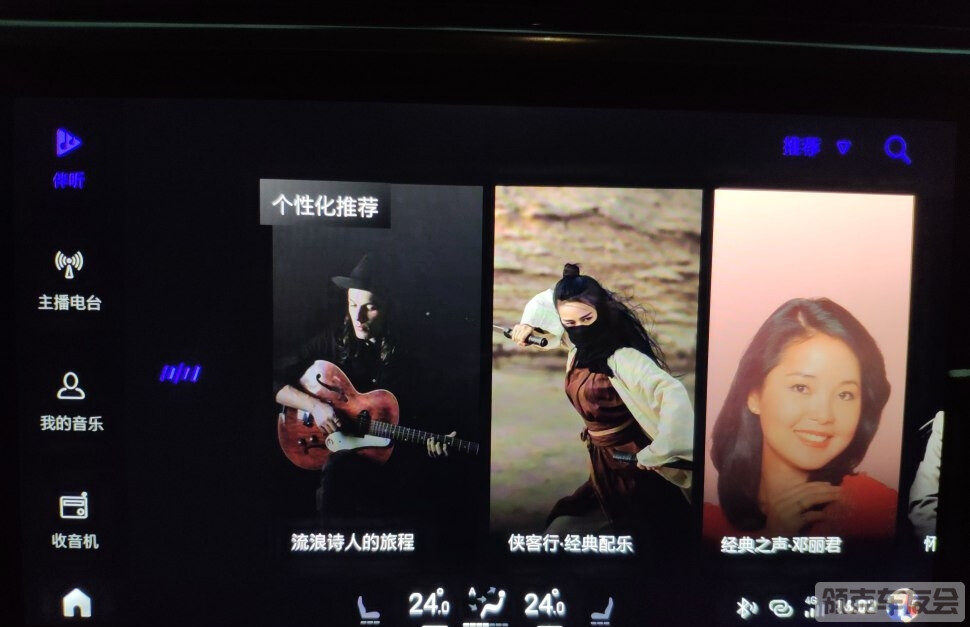The width and height of the screenshot is (970, 627).
Task: Open passenger seat heating control
Action: coord(602,607)
